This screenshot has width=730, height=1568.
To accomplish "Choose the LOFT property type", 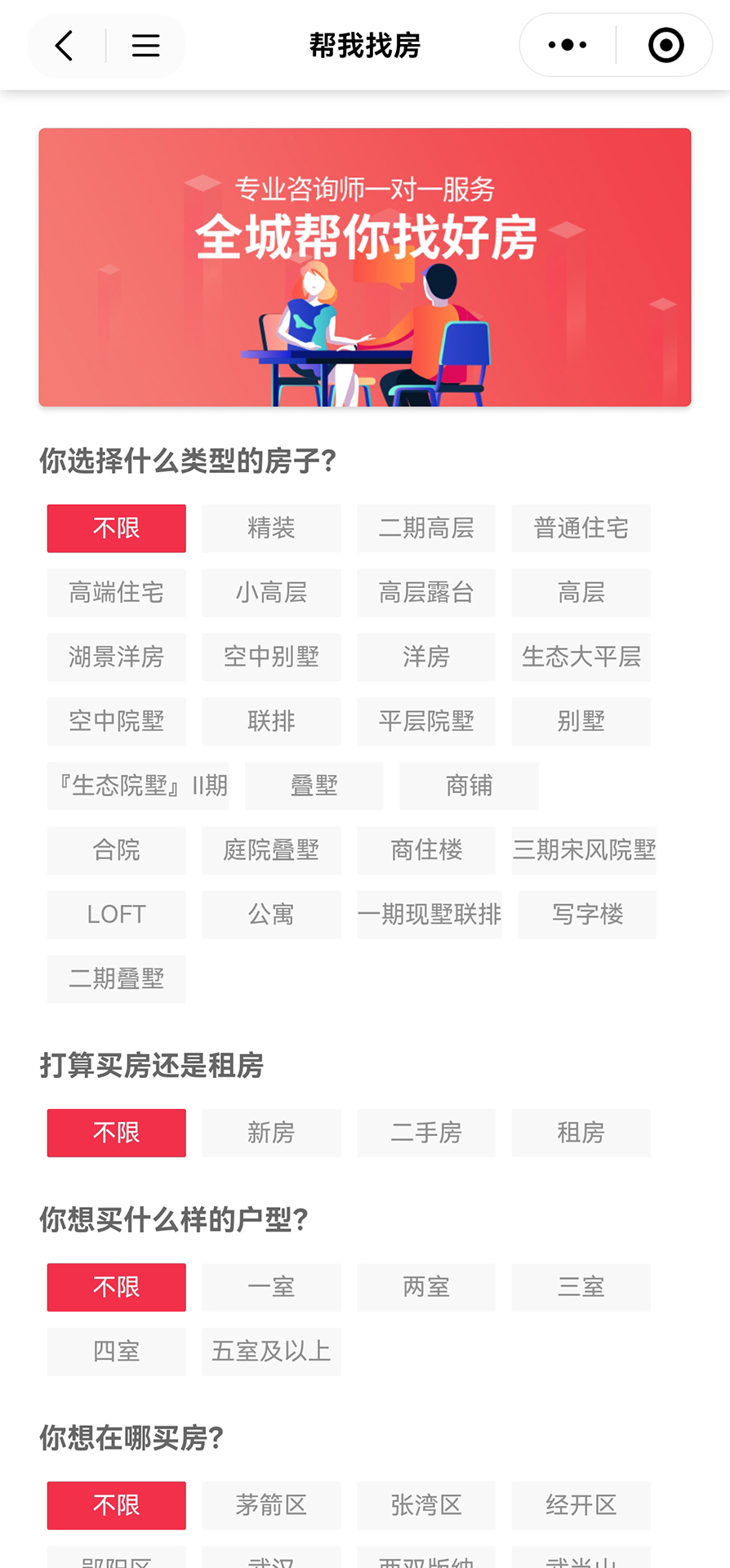I will click(116, 915).
